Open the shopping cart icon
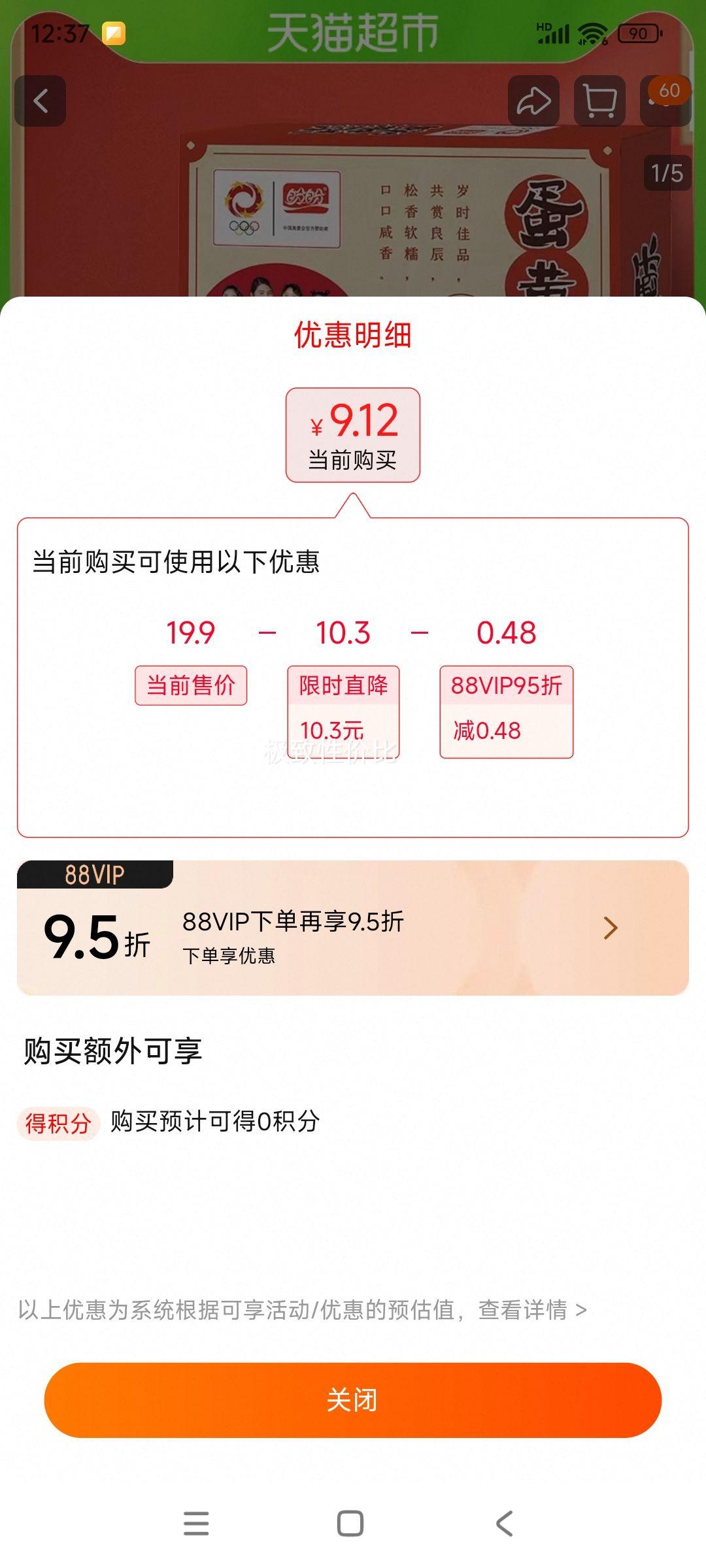The width and height of the screenshot is (706, 1568). point(599,100)
